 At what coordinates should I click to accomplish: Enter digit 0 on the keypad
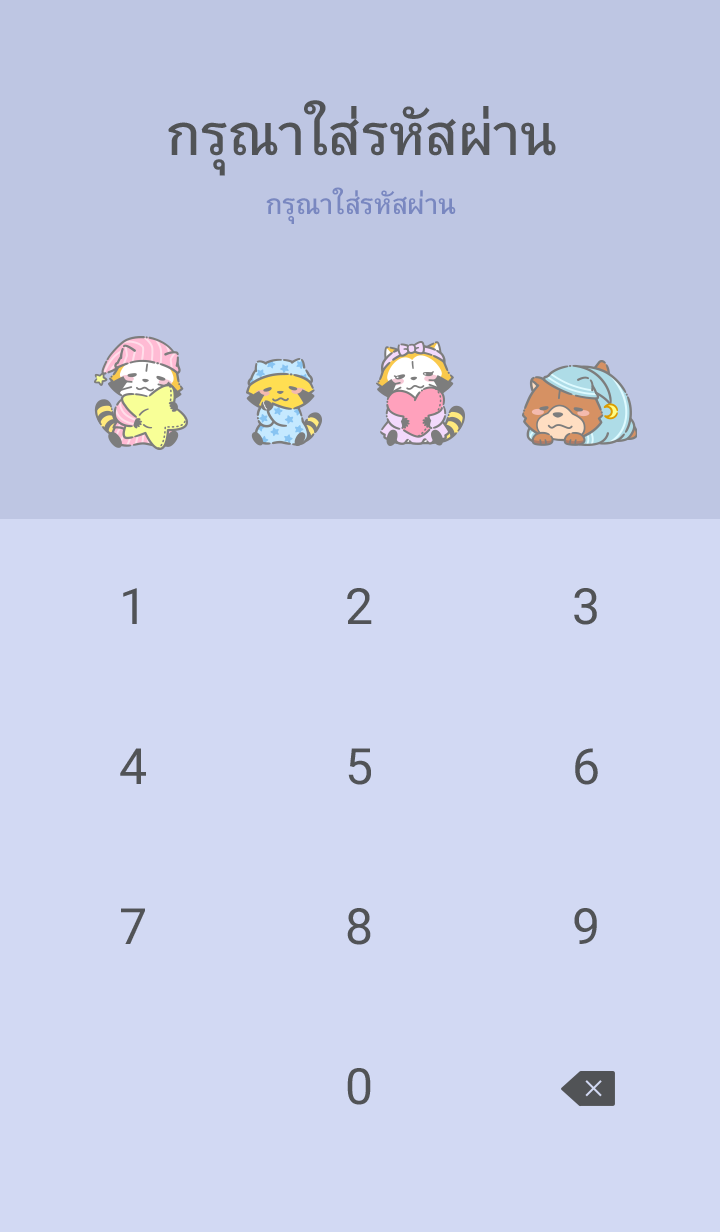pos(359,1087)
